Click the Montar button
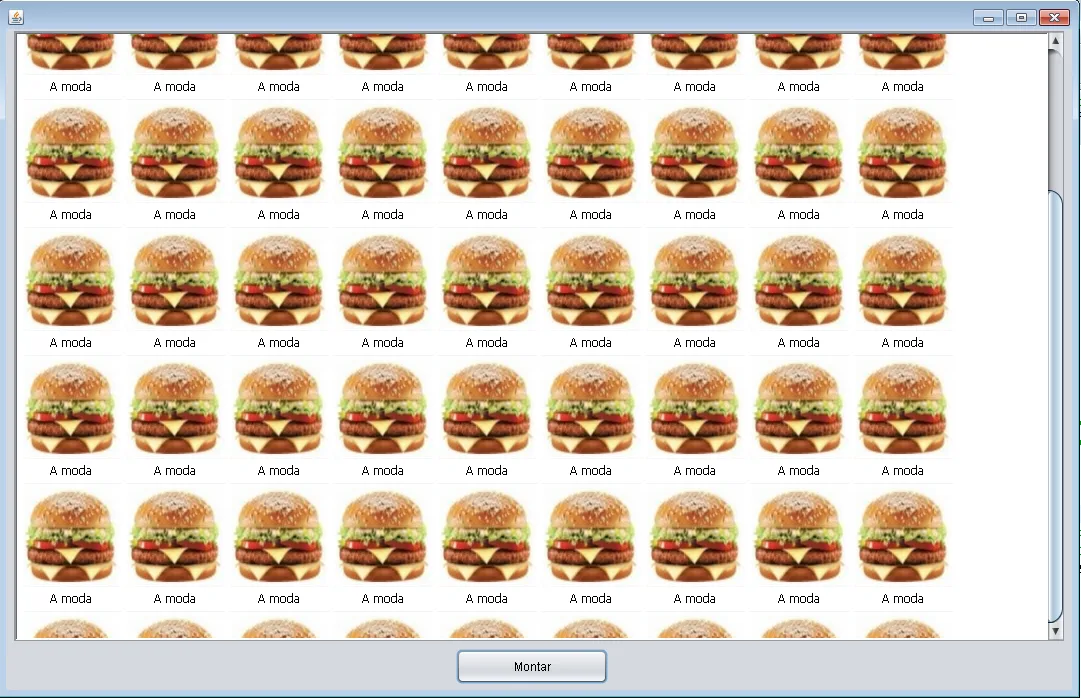 (532, 666)
